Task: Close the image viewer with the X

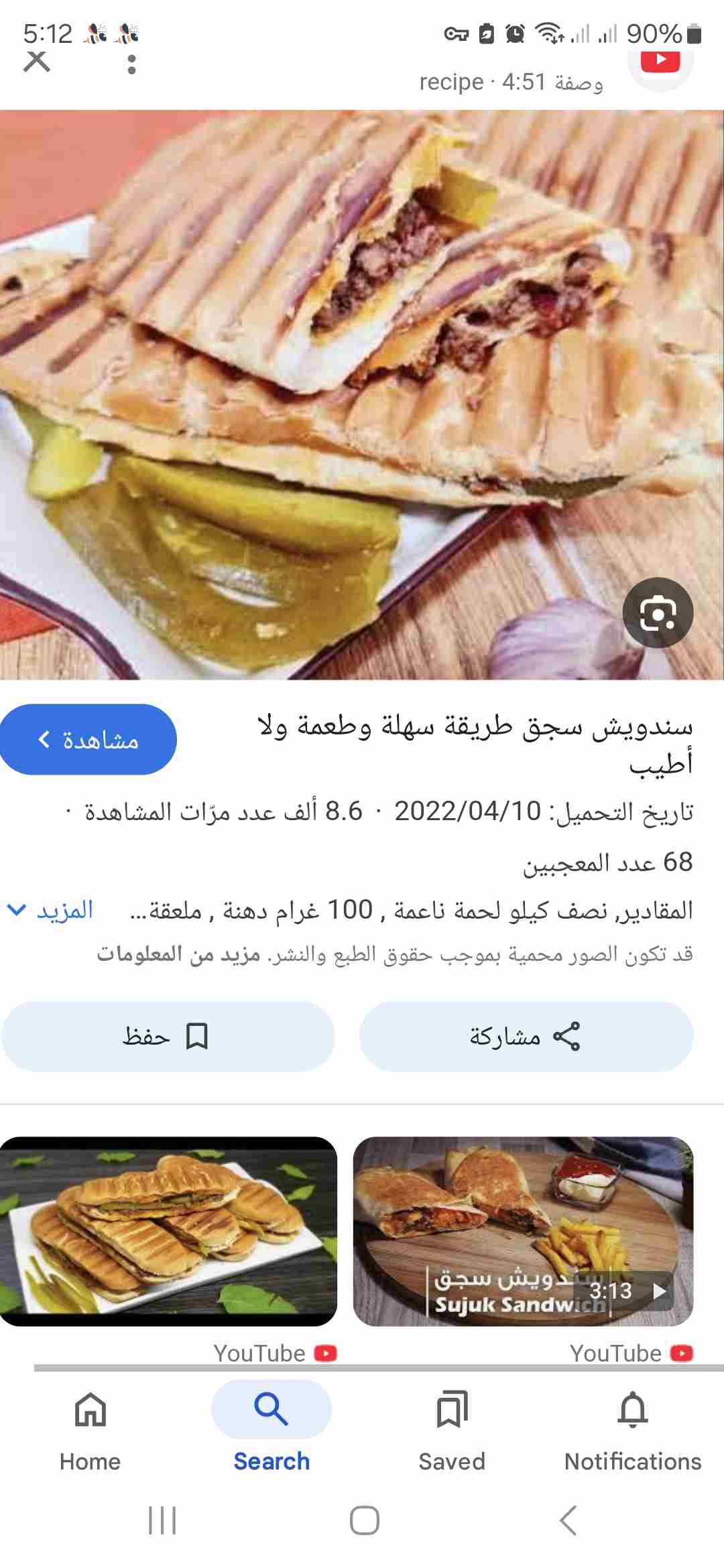Action: point(37,62)
